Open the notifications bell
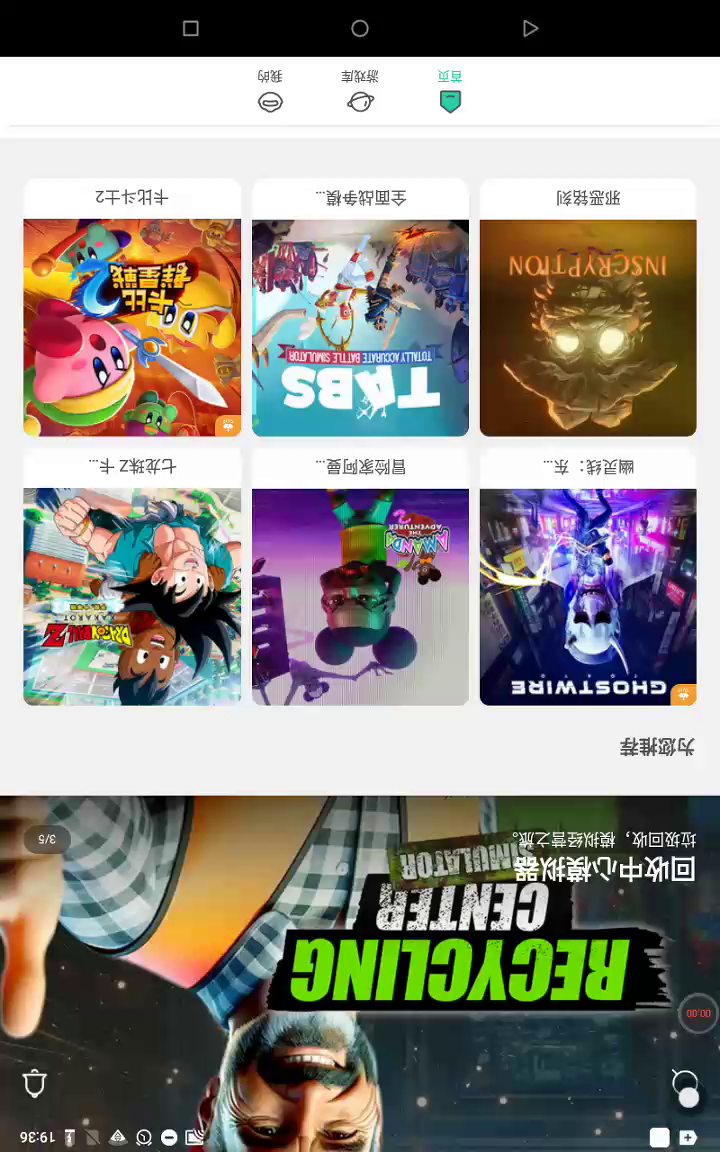This screenshot has width=720, height=1152. [x=35, y=1083]
